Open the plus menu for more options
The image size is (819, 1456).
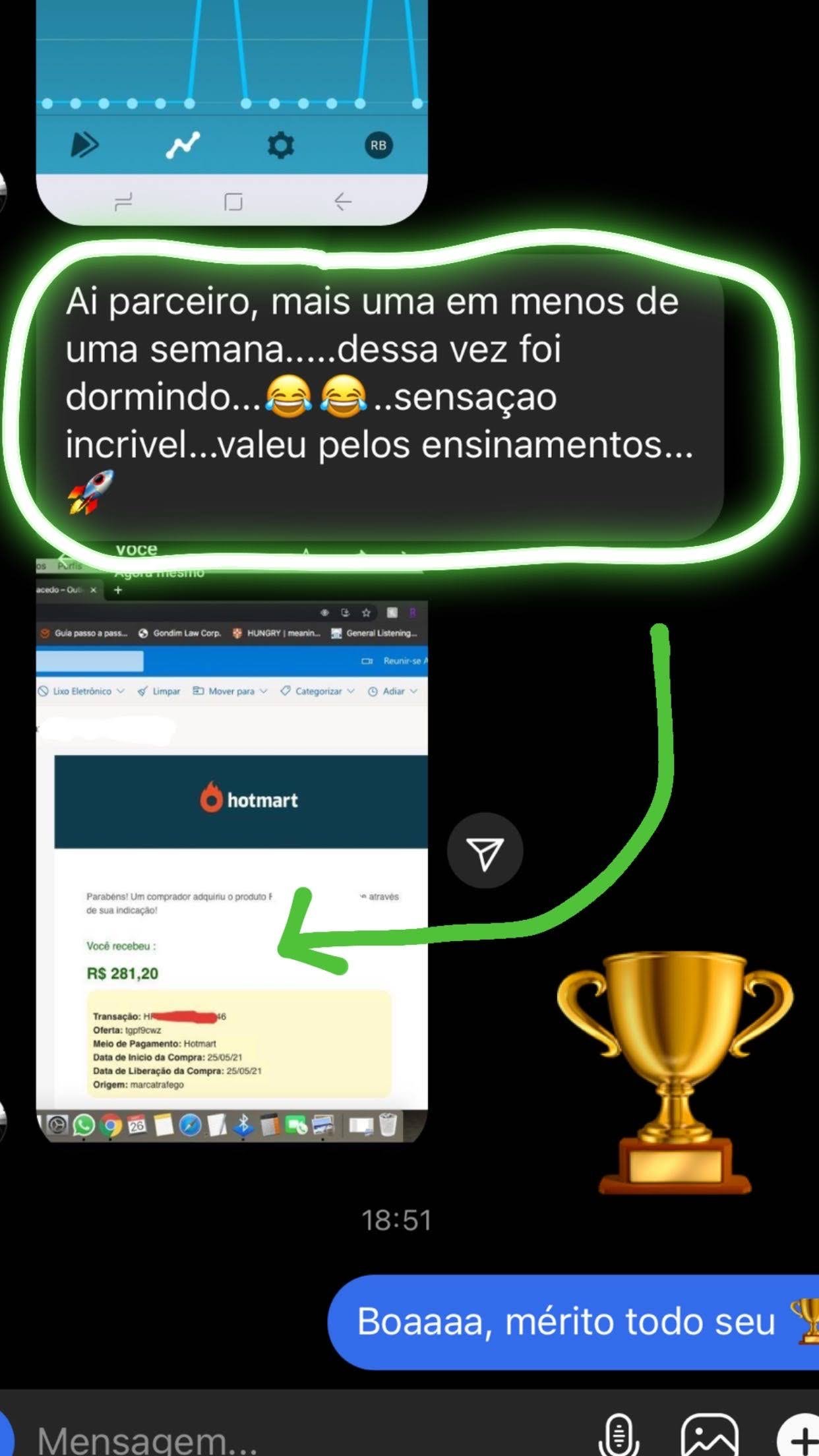pos(801,1438)
